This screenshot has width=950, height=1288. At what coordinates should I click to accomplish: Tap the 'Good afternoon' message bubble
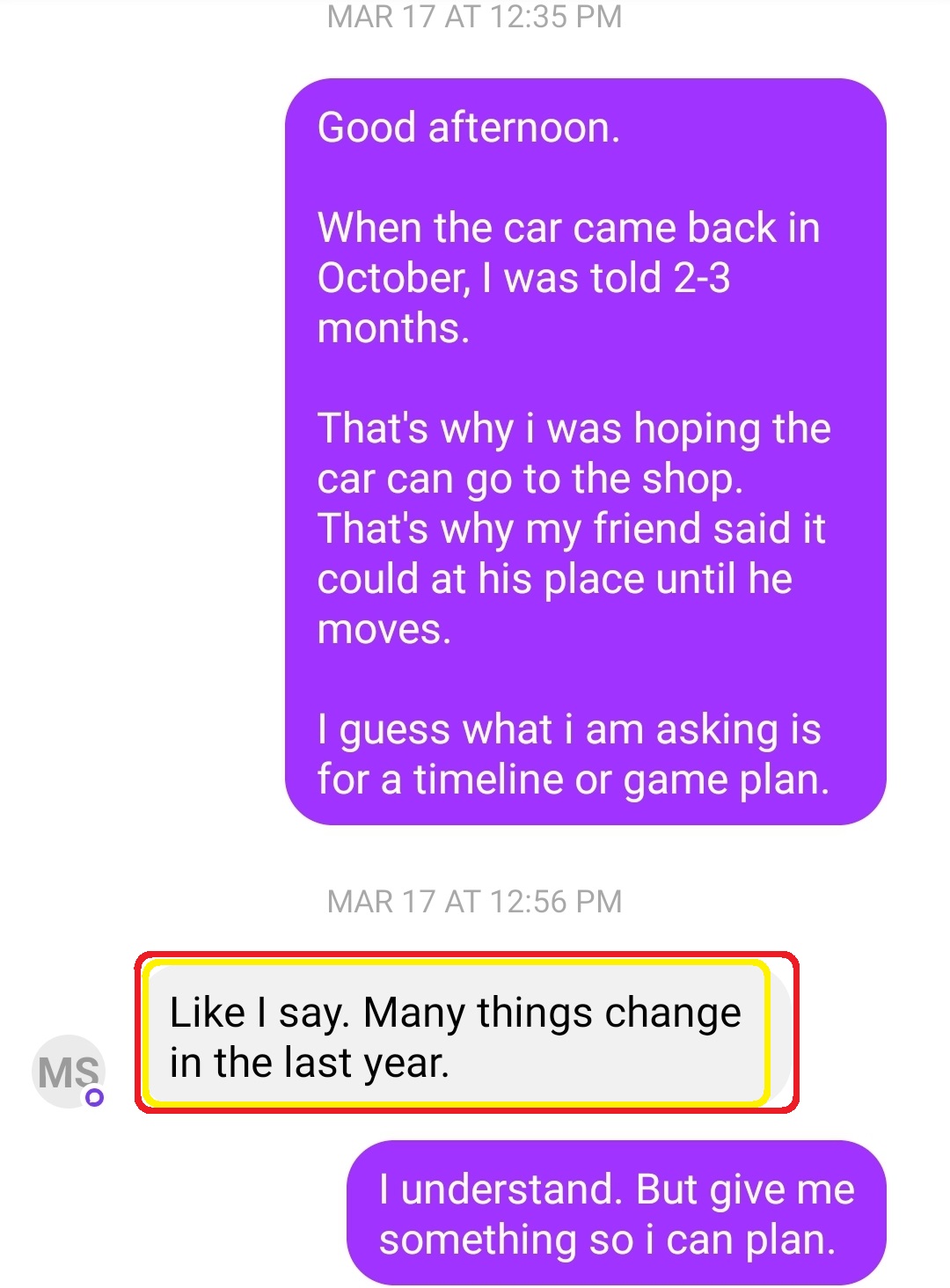tap(585, 451)
